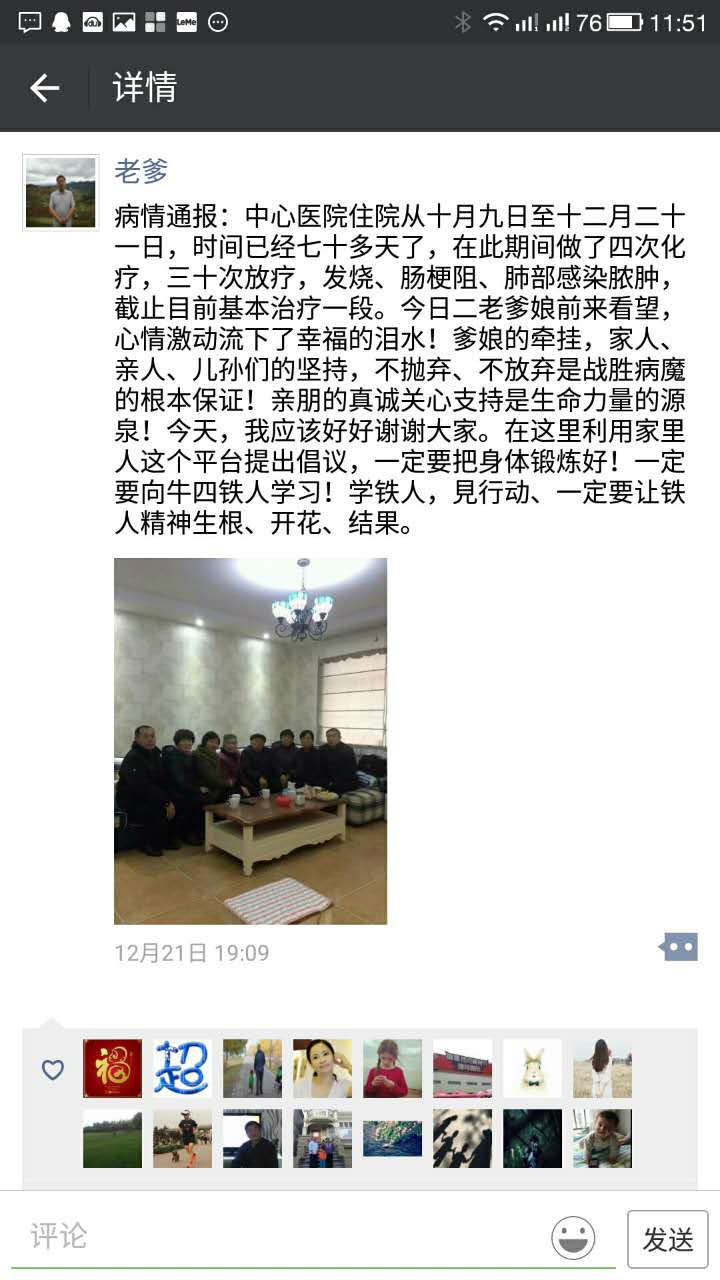Open the liker with the runner avatar
This screenshot has width=720, height=1280.
point(182,1138)
